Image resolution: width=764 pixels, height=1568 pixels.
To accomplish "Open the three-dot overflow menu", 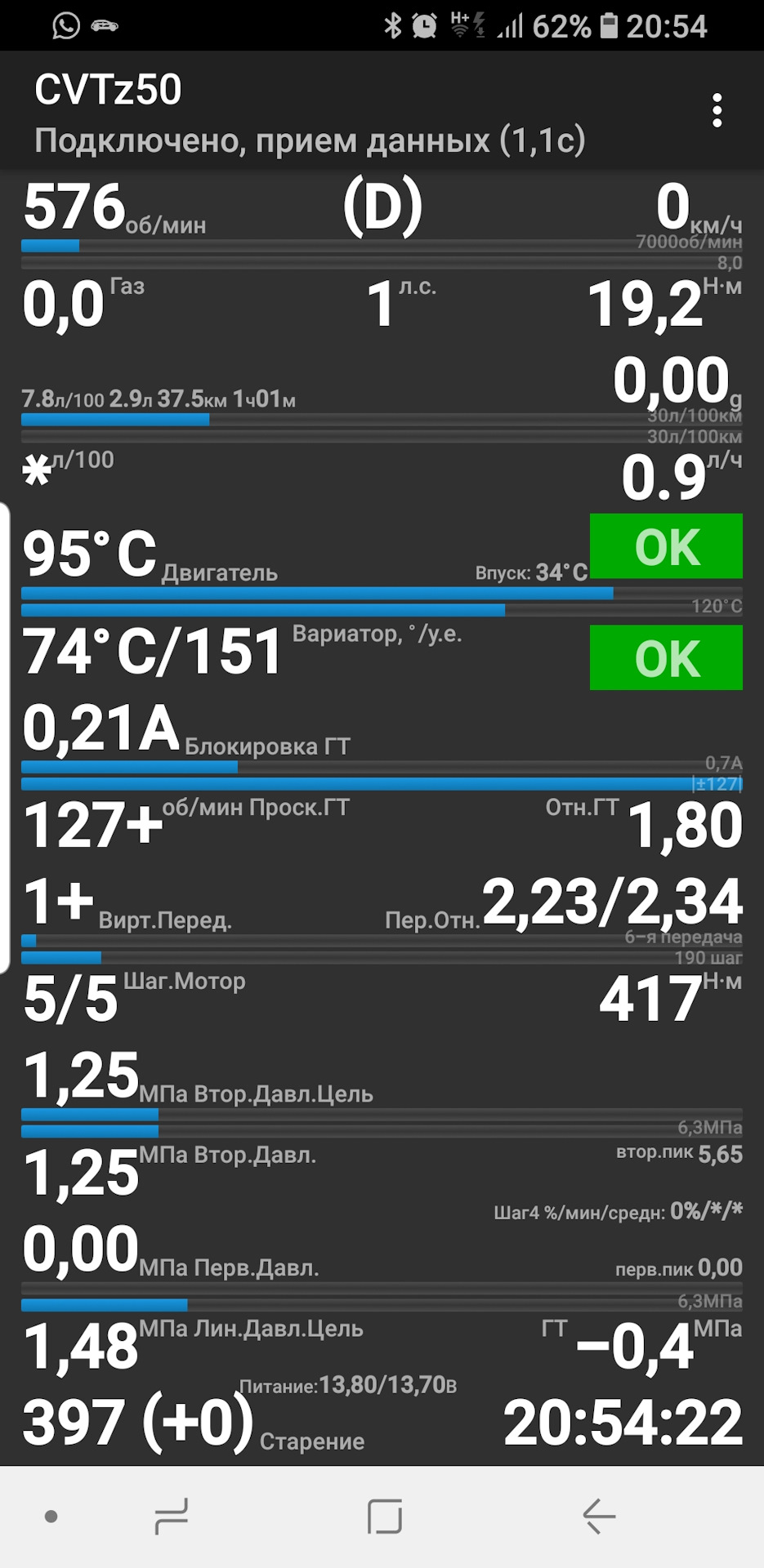I will 717,111.
